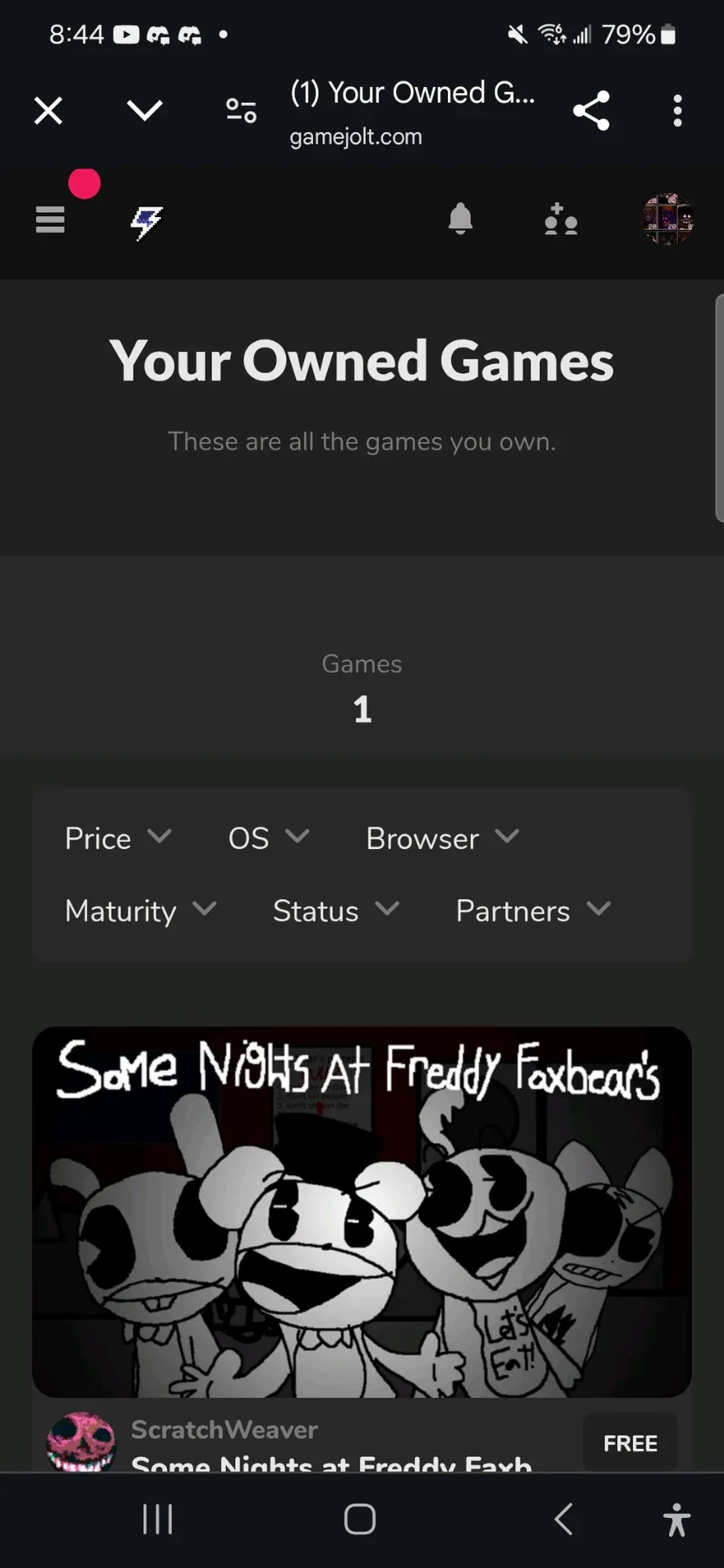The width and height of the screenshot is (724, 1568).
Task: Minimize the custom tab with the chevron
Action: [x=145, y=109]
